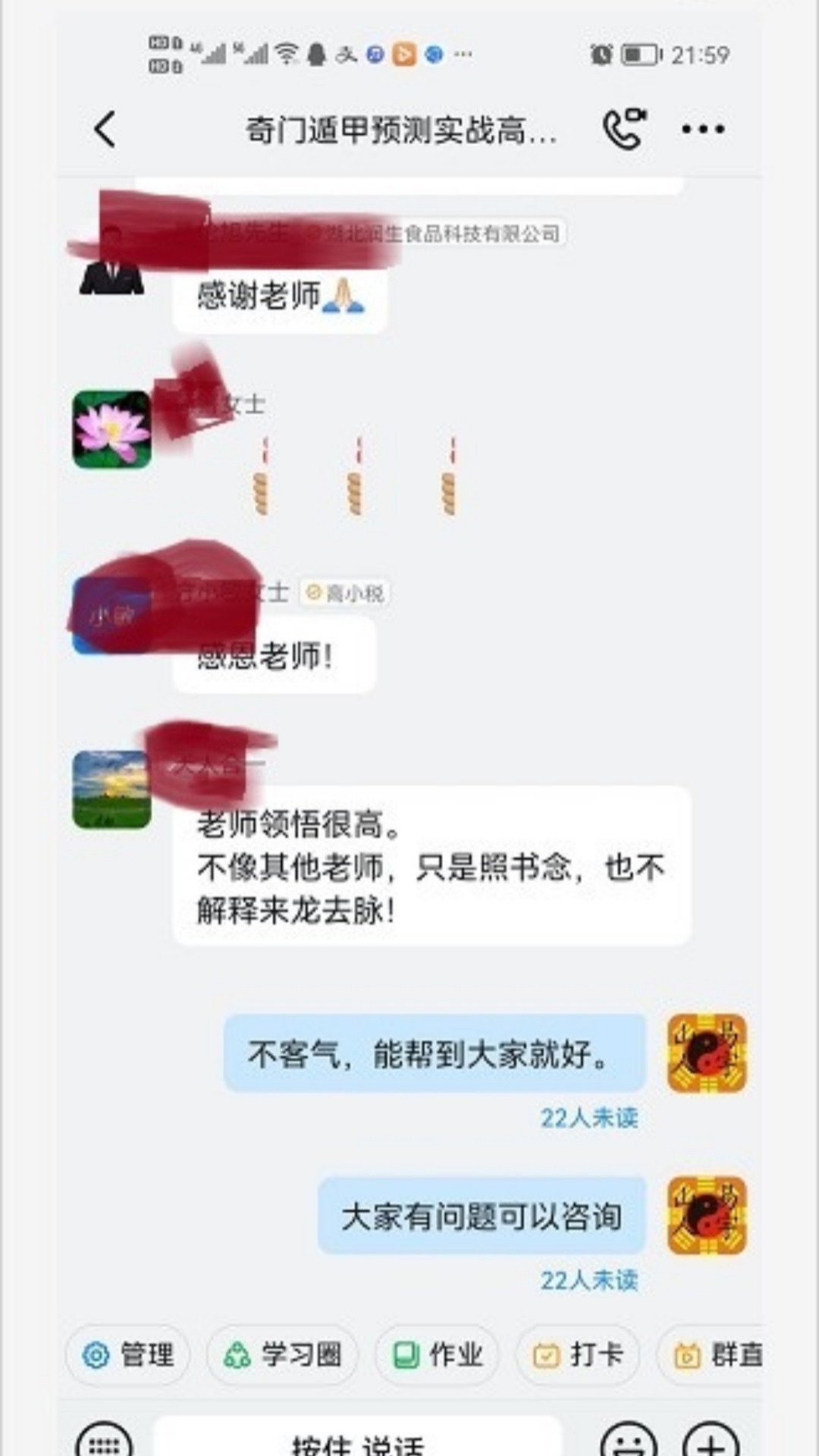This screenshot has width=819, height=1456.
Task: Open the landscape avatar profile
Action: tap(111, 789)
